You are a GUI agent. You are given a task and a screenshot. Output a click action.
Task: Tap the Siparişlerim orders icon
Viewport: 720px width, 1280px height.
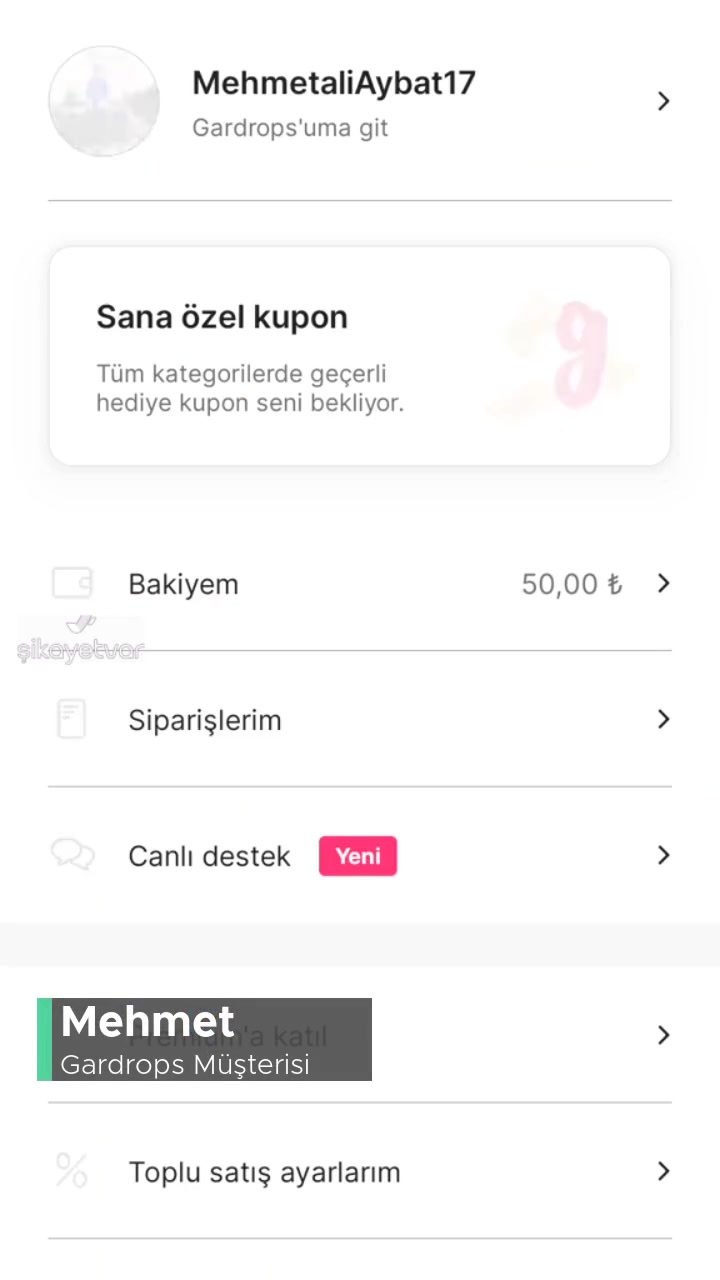coord(71,719)
